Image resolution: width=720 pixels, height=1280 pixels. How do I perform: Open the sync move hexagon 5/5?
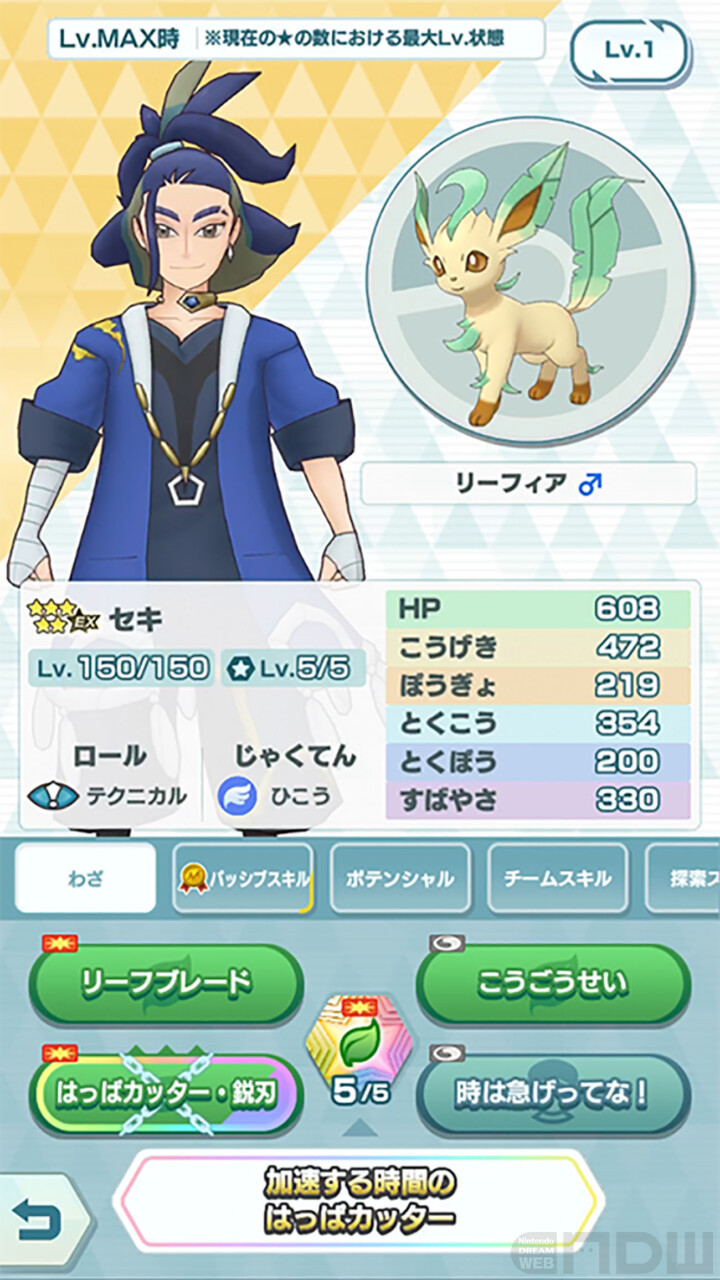point(359,1058)
